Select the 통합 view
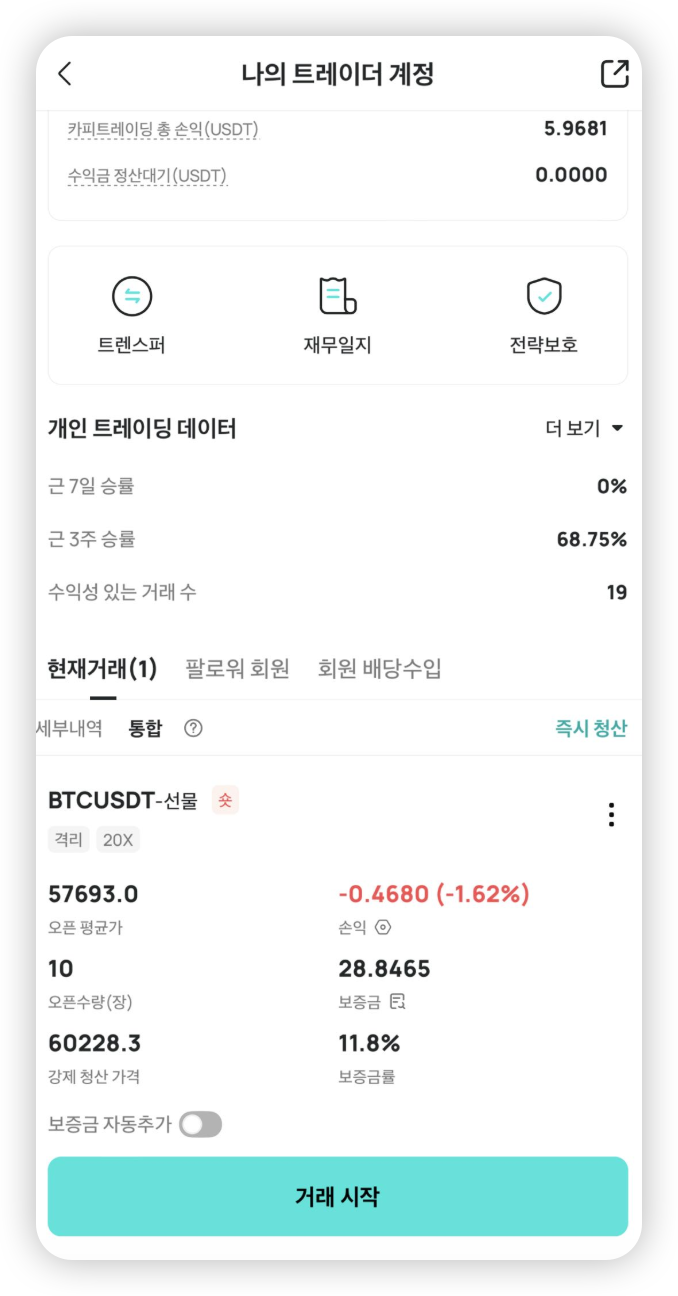 (145, 728)
